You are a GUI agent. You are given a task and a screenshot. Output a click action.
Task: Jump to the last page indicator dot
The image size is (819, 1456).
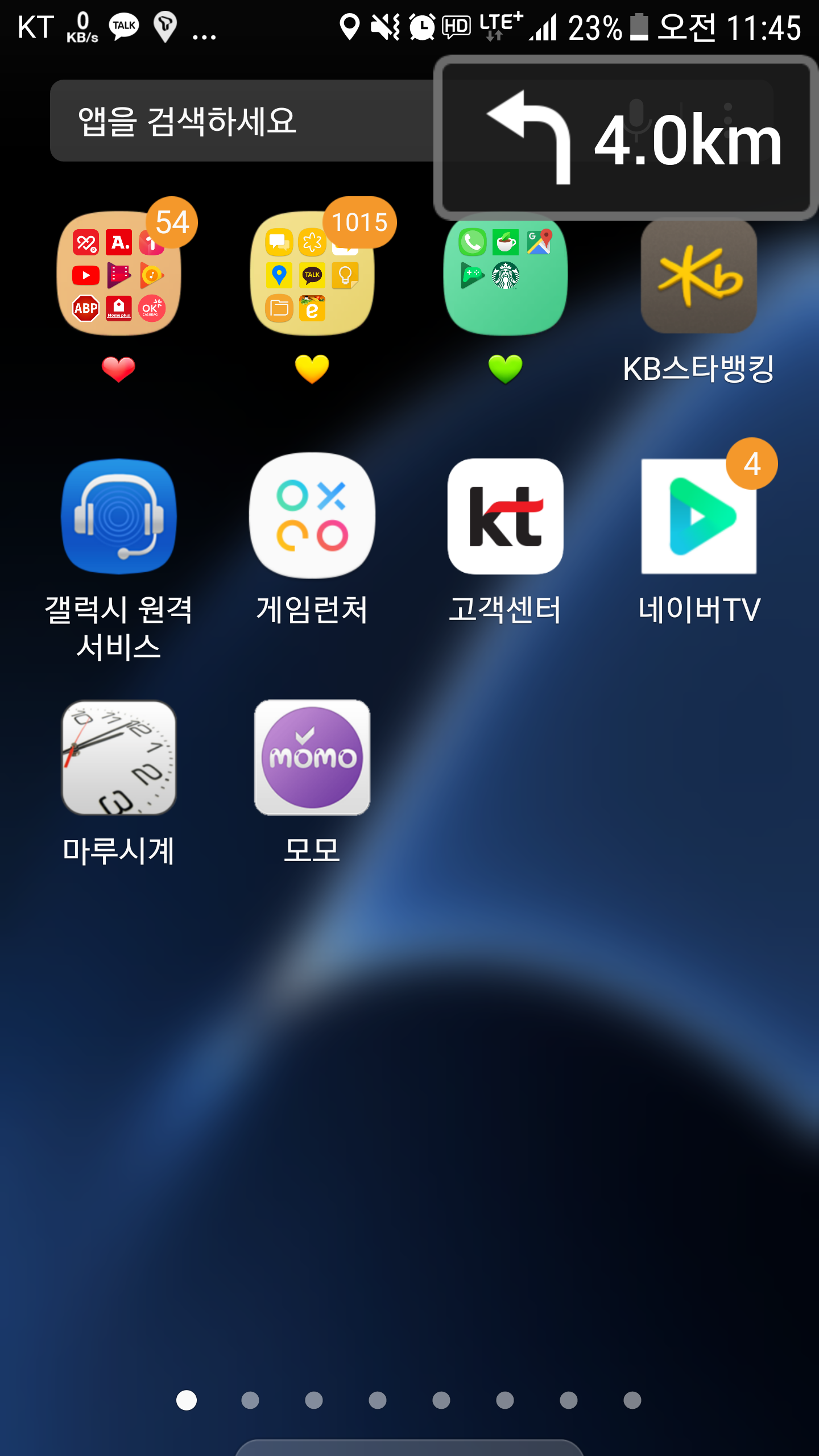tap(632, 1400)
